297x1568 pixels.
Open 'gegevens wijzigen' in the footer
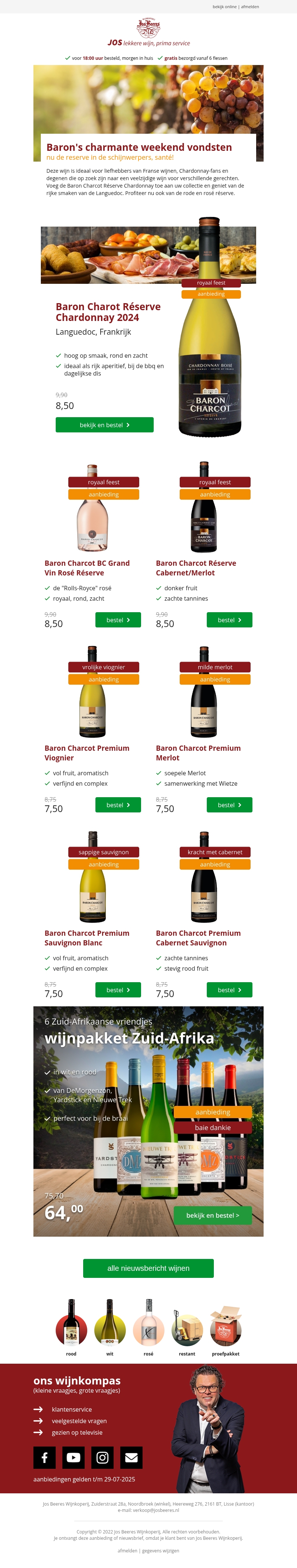coord(161,1550)
